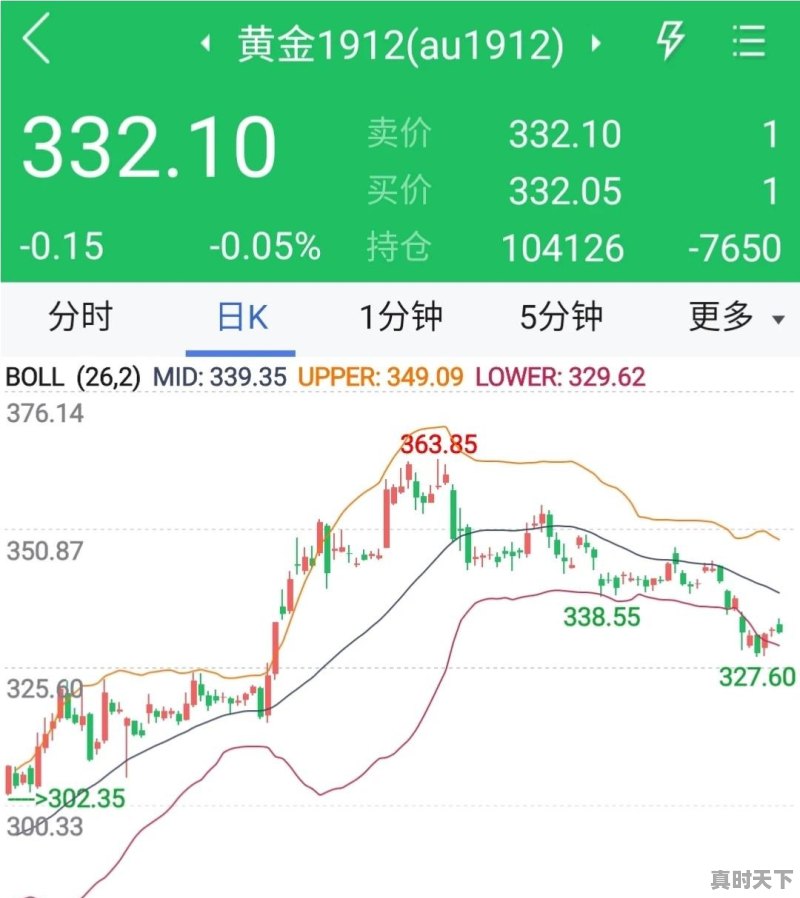This screenshot has height=898, width=800.
Task: Open the contract list icon at top right
Action: [748, 42]
